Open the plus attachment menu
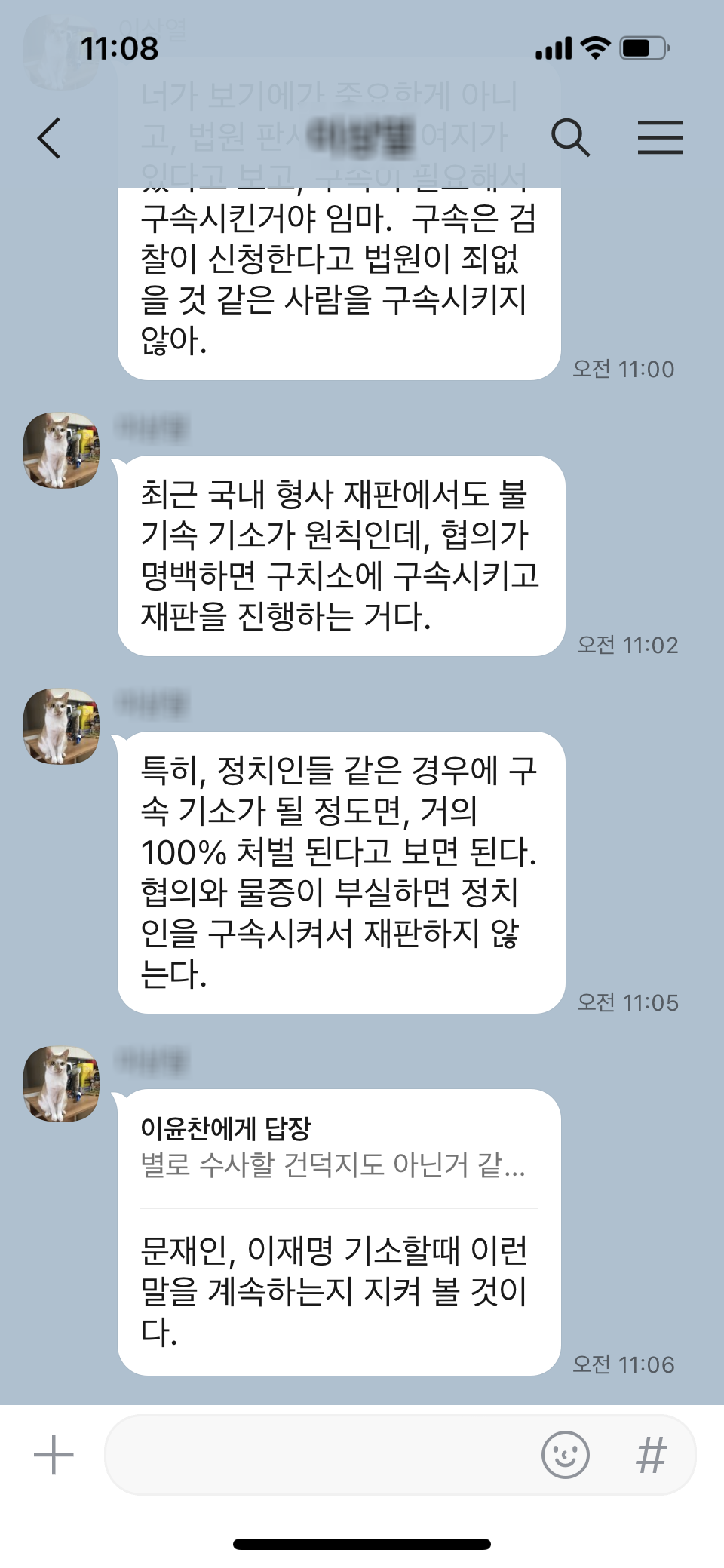The height and width of the screenshot is (1568, 724). (x=54, y=1455)
